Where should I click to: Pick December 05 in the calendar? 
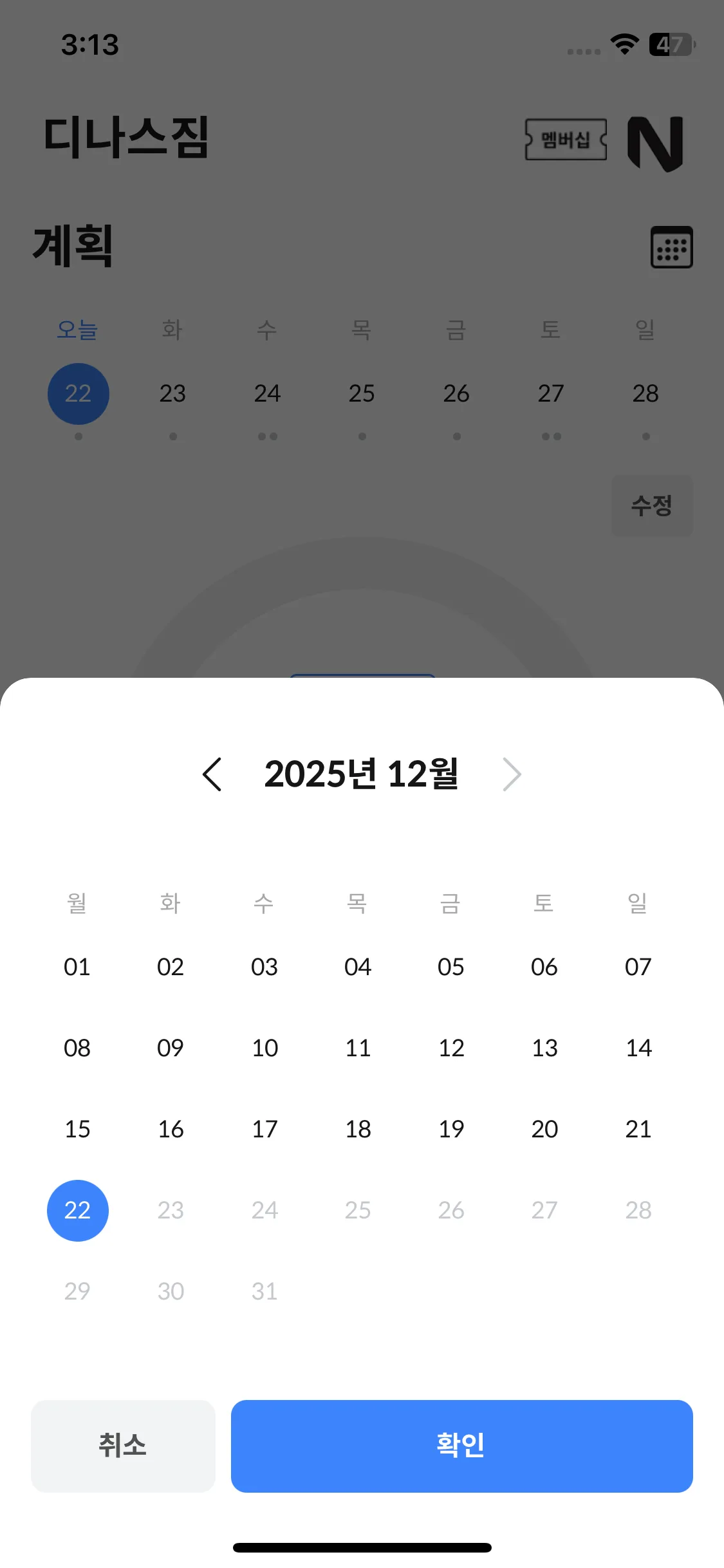click(x=451, y=967)
